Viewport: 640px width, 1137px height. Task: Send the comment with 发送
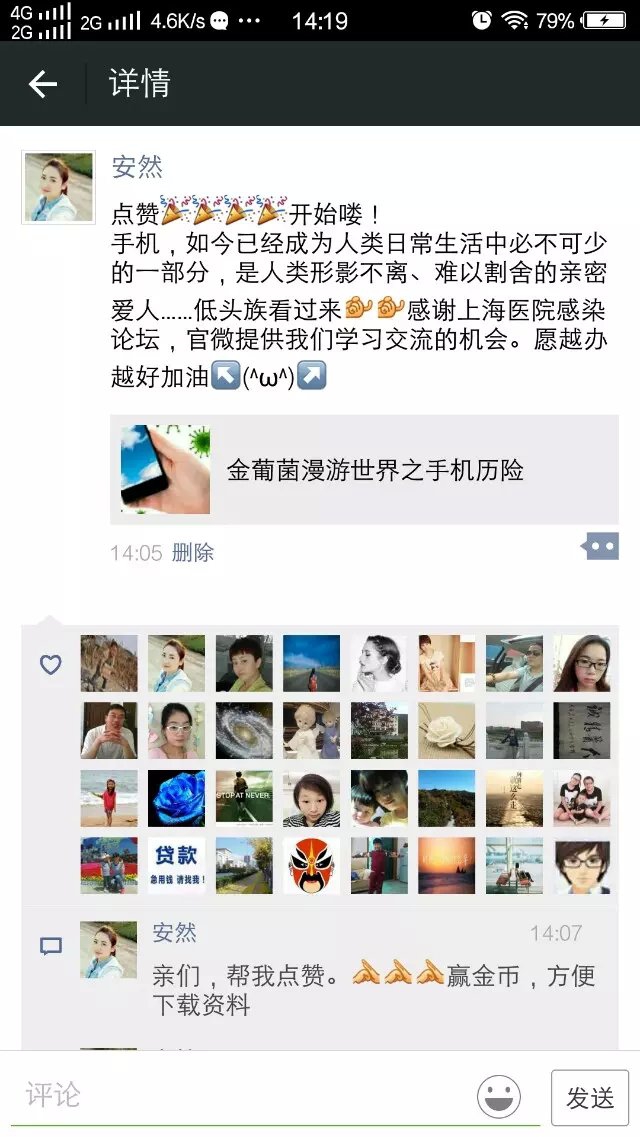pyautogui.click(x=590, y=1097)
